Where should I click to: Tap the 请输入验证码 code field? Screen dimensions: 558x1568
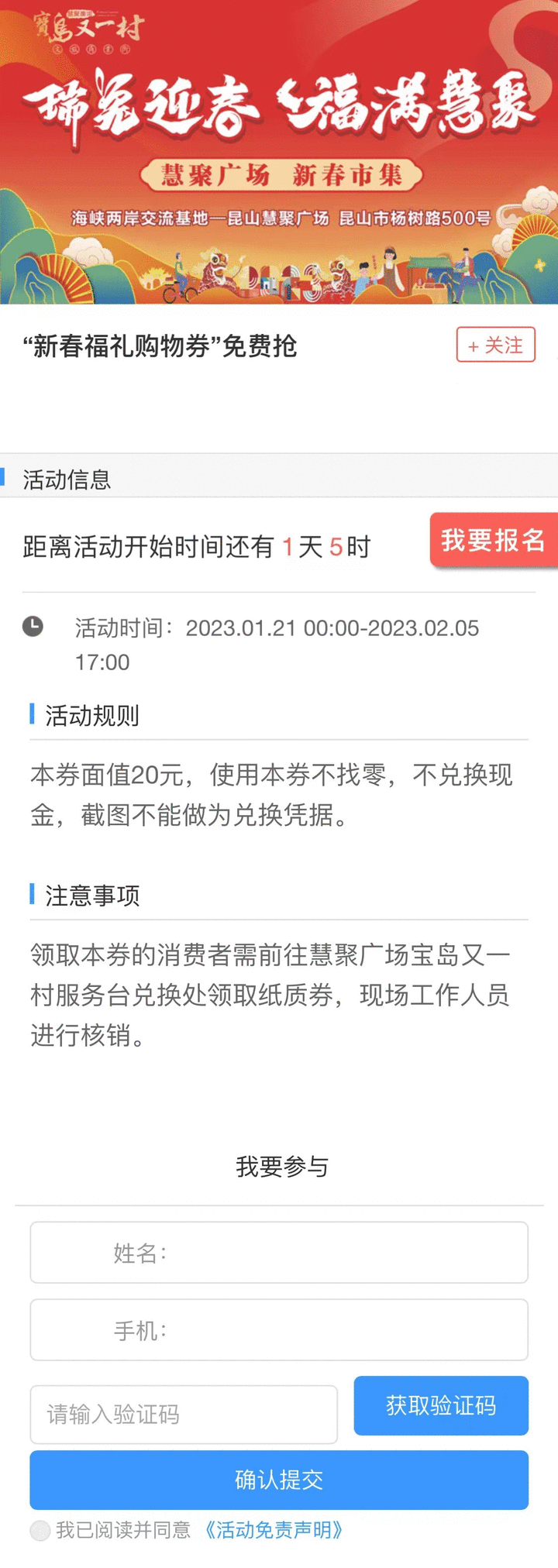point(184,1415)
